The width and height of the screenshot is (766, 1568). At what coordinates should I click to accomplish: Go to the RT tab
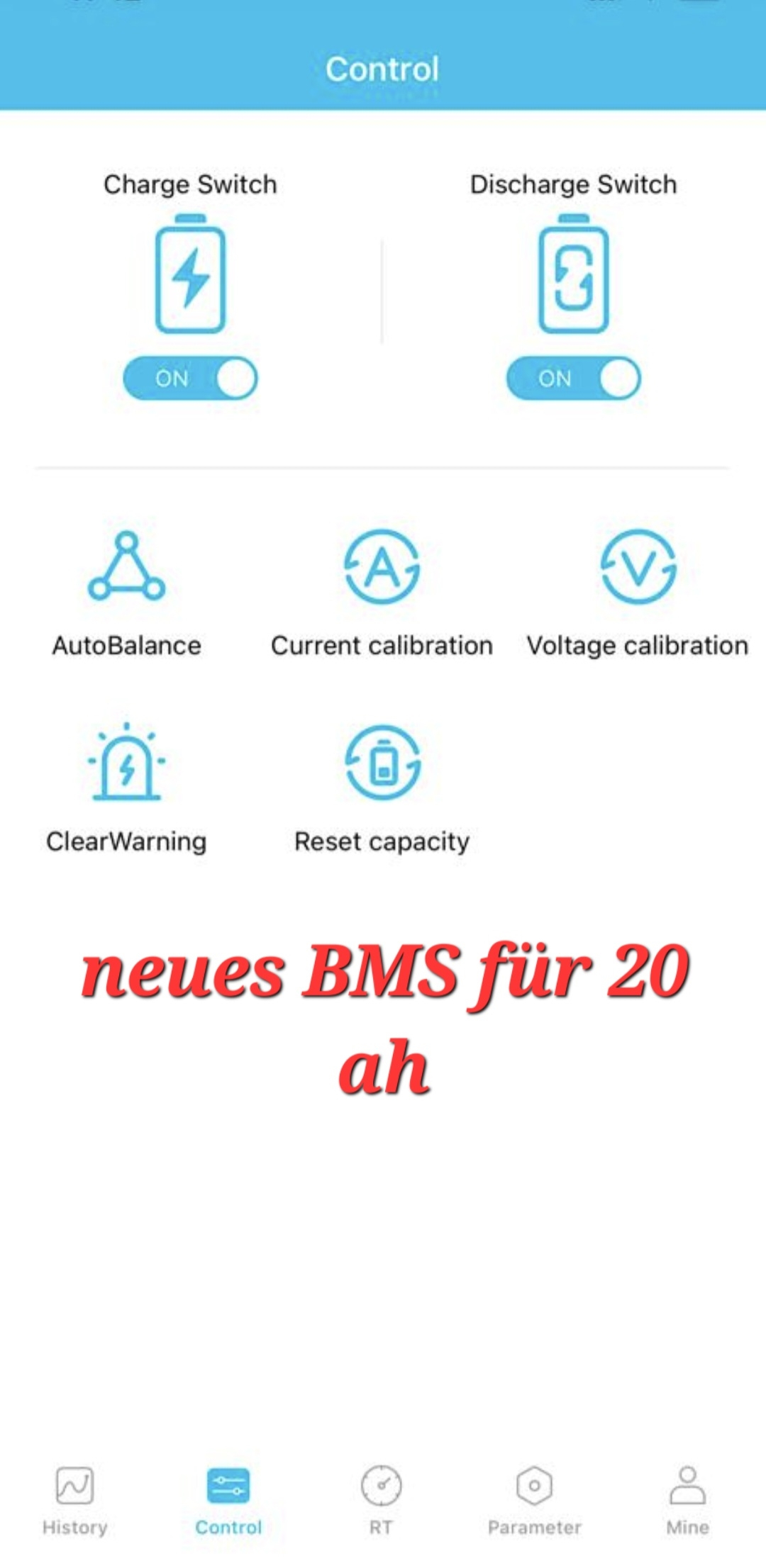381,1499
